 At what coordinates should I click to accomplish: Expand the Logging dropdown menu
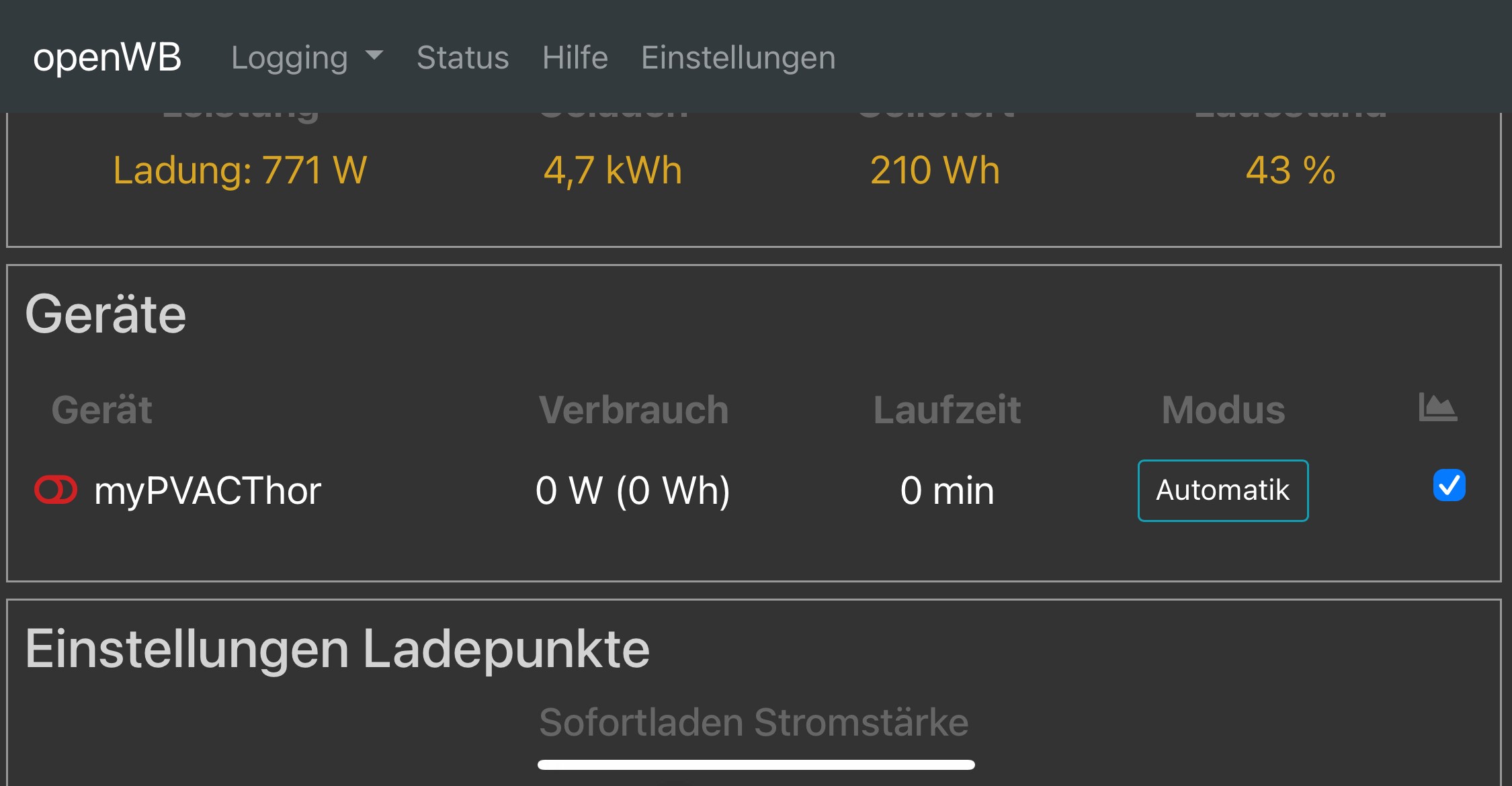pyautogui.click(x=306, y=57)
